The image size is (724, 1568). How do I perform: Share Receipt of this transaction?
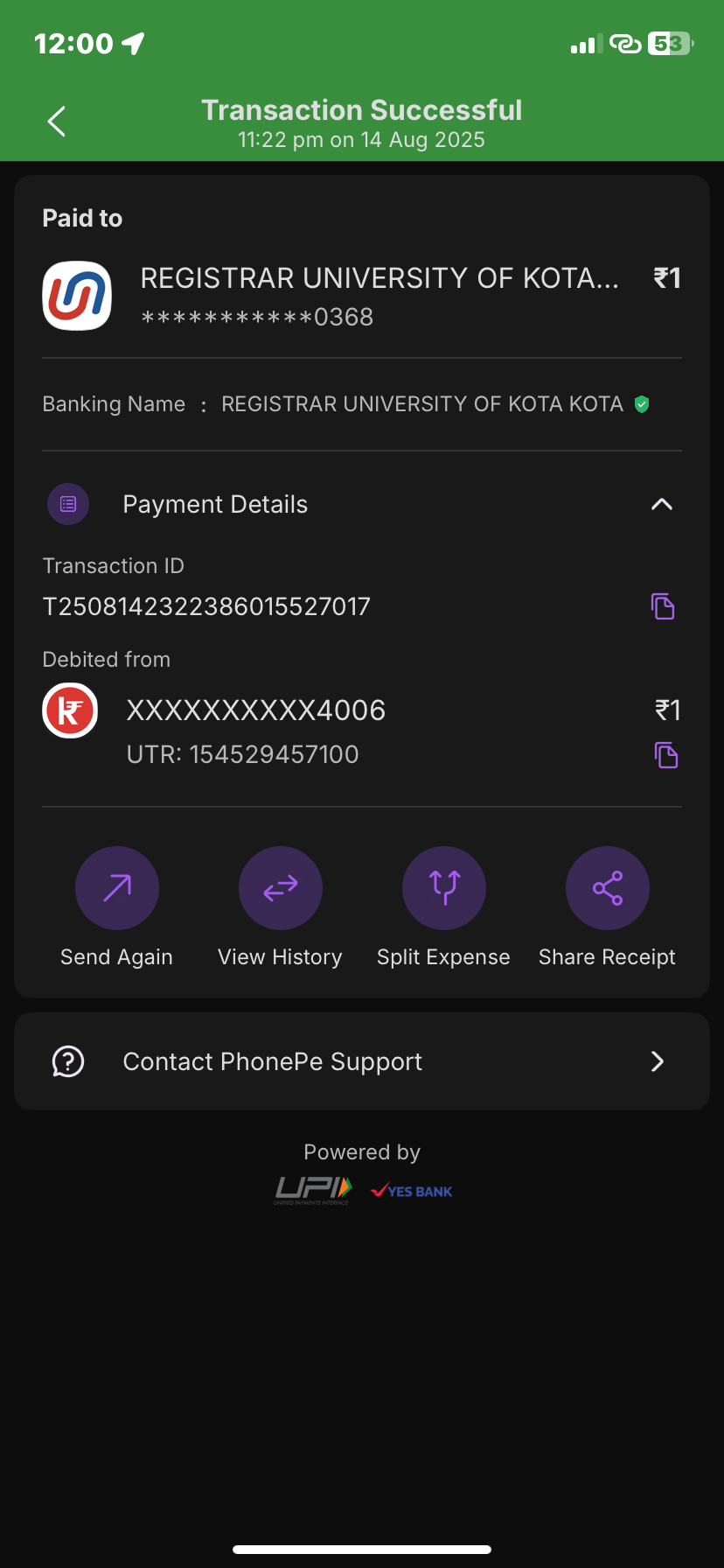click(608, 888)
